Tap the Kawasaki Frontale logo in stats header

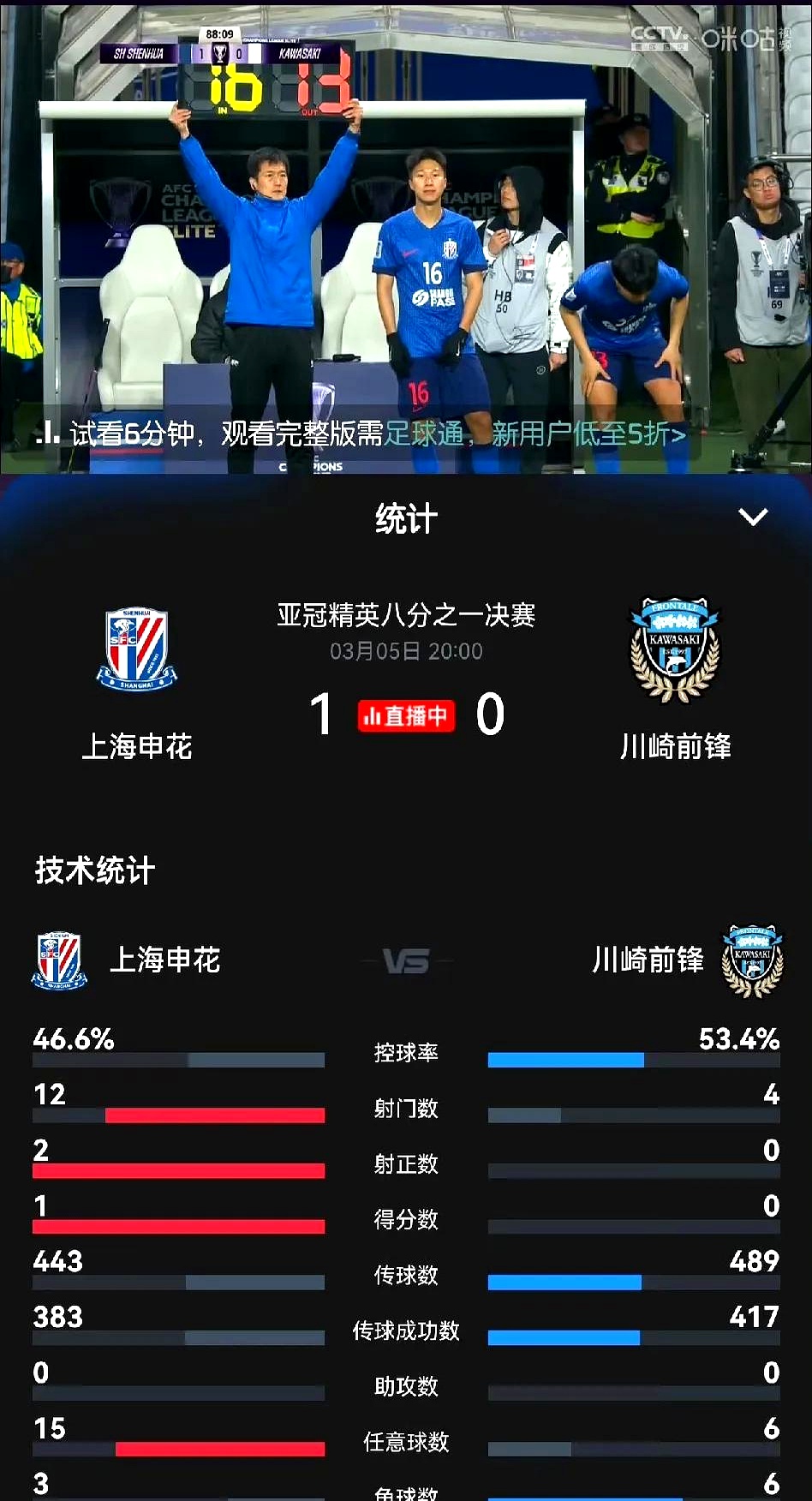pos(754,960)
